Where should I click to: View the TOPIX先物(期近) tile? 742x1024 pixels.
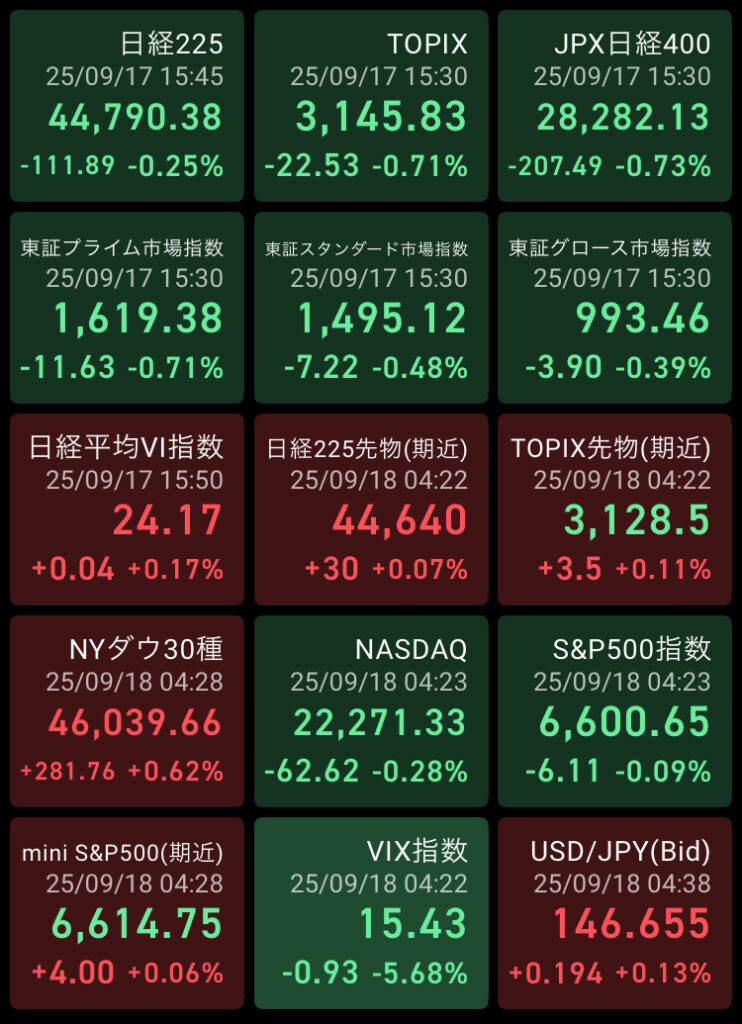pos(615,509)
